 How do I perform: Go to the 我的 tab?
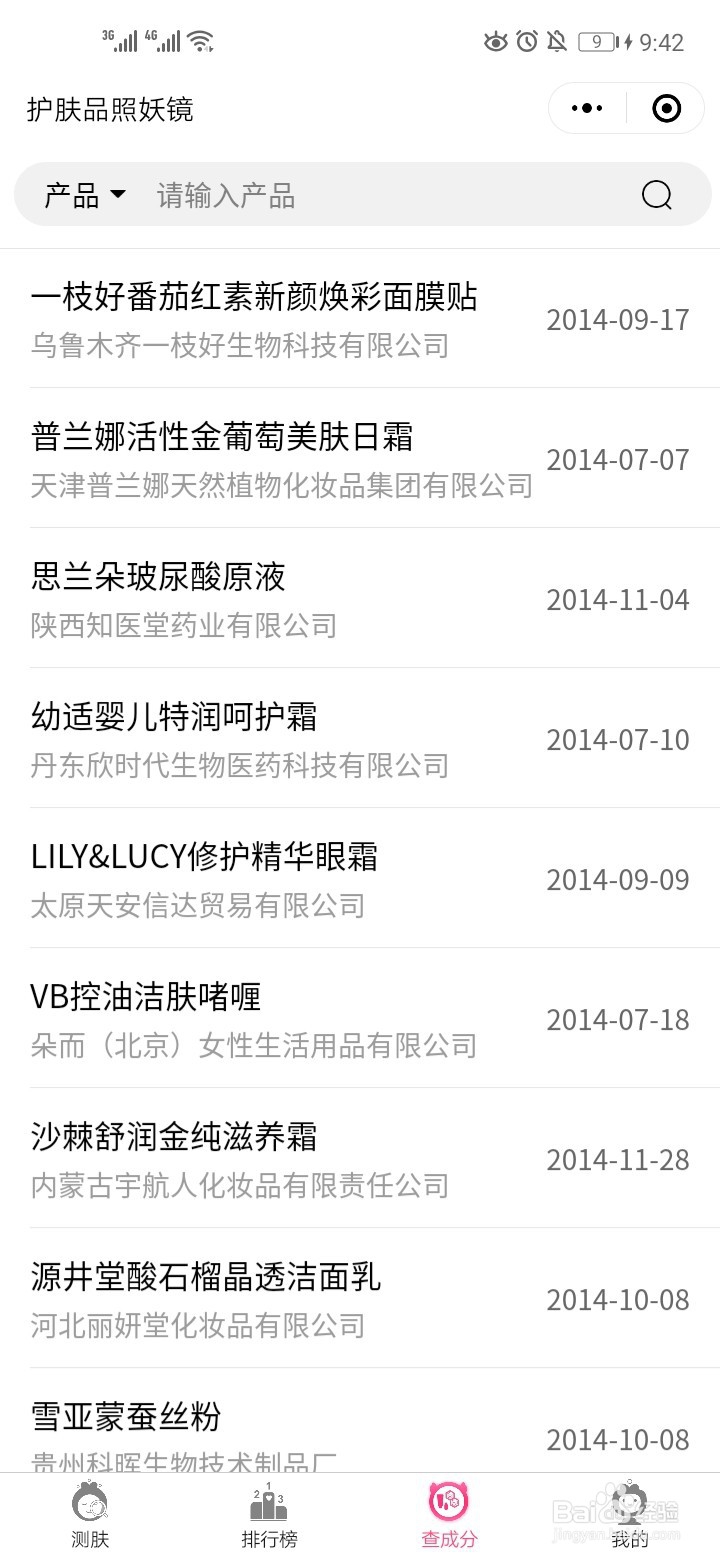pos(630,1516)
